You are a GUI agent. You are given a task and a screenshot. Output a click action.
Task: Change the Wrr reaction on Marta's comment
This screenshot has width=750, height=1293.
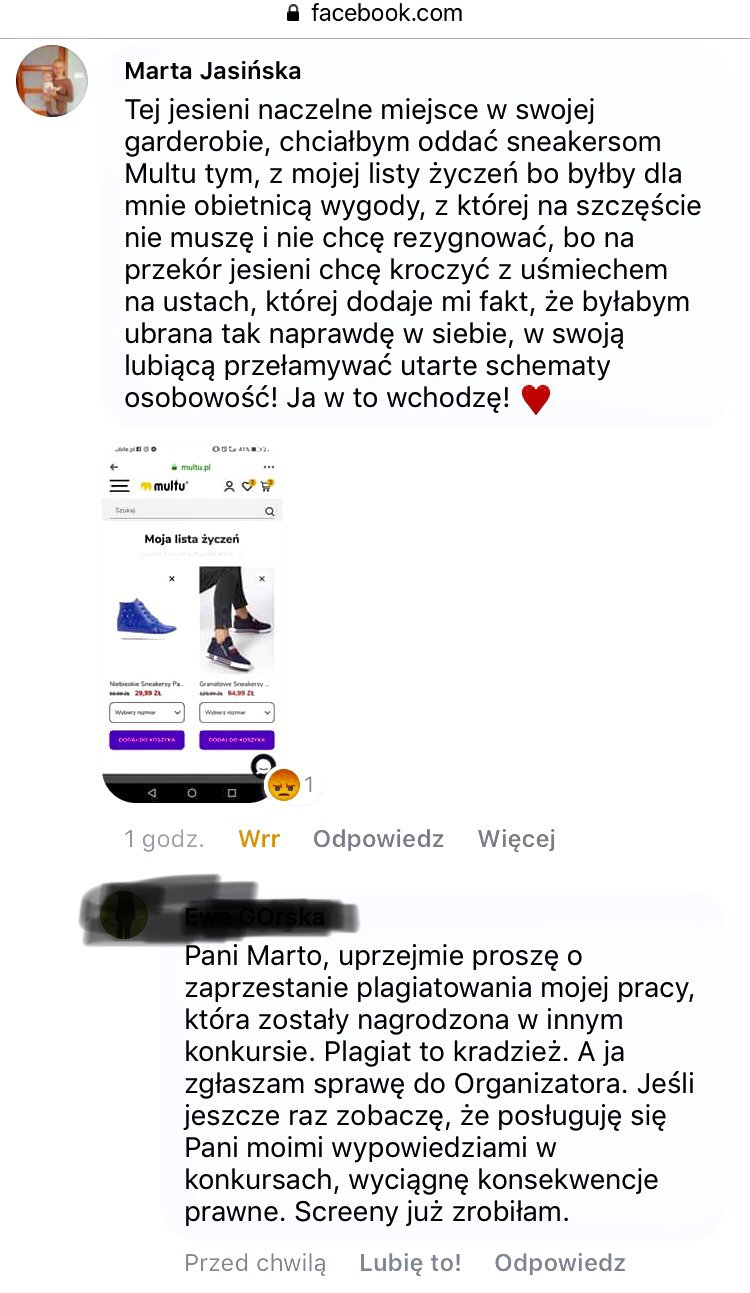(259, 839)
